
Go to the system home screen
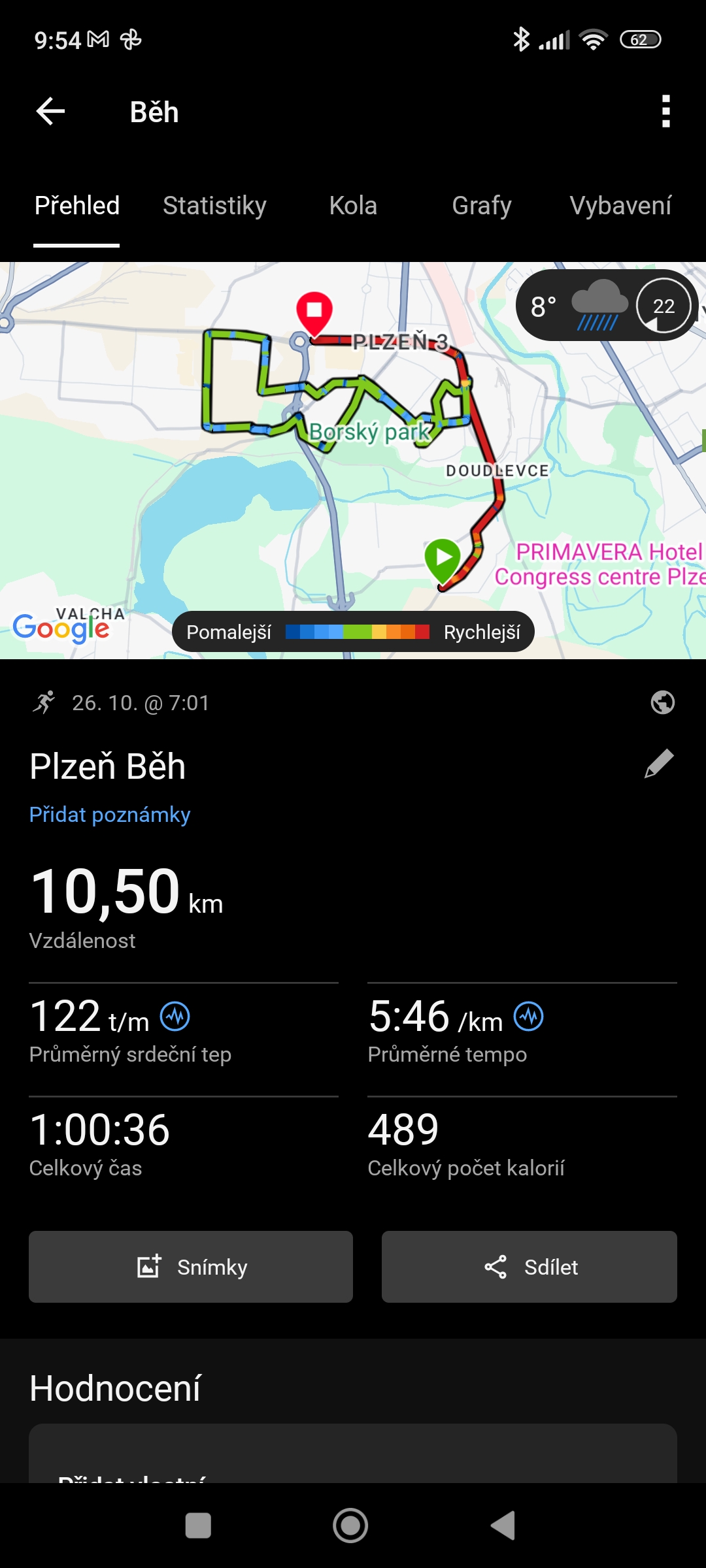point(350,1526)
